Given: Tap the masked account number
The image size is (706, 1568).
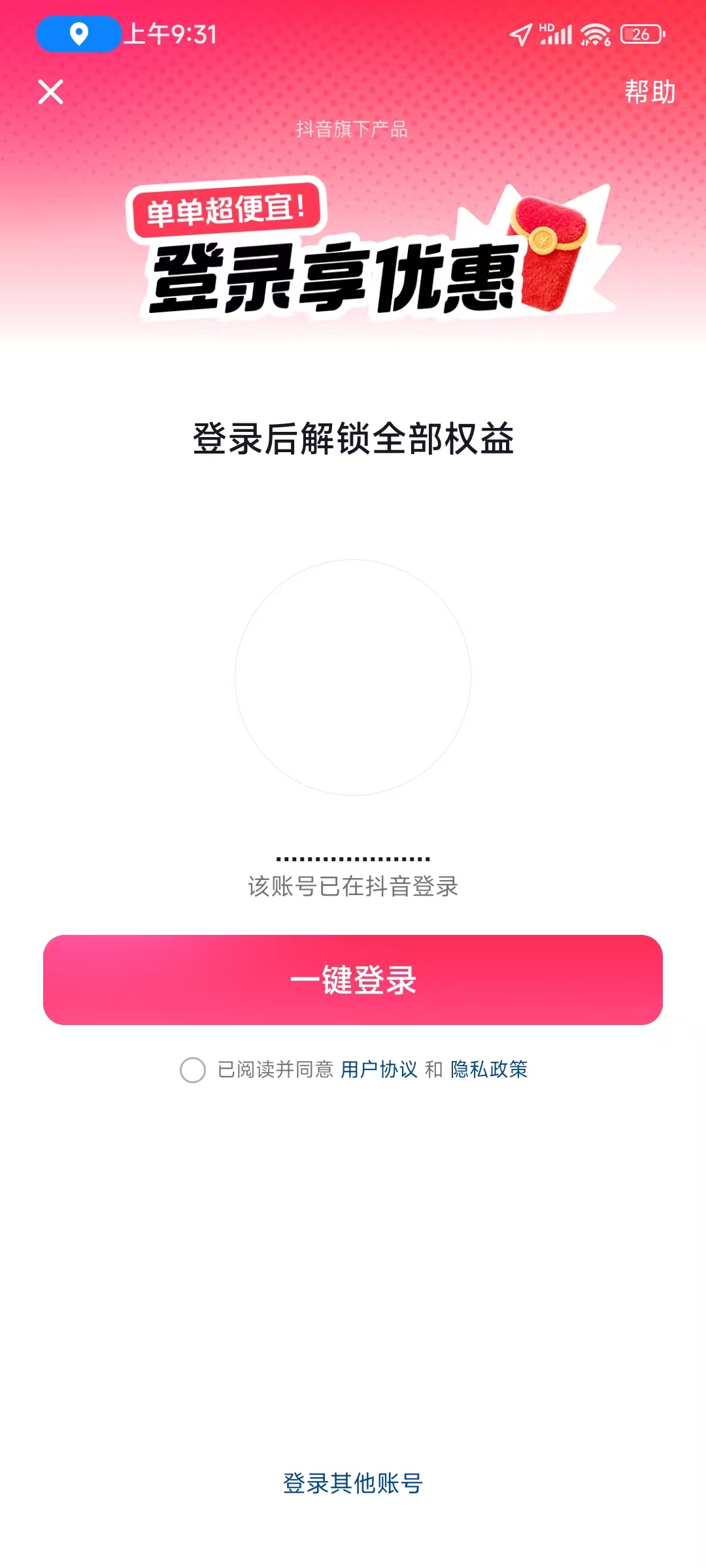Looking at the screenshot, I should click(353, 857).
